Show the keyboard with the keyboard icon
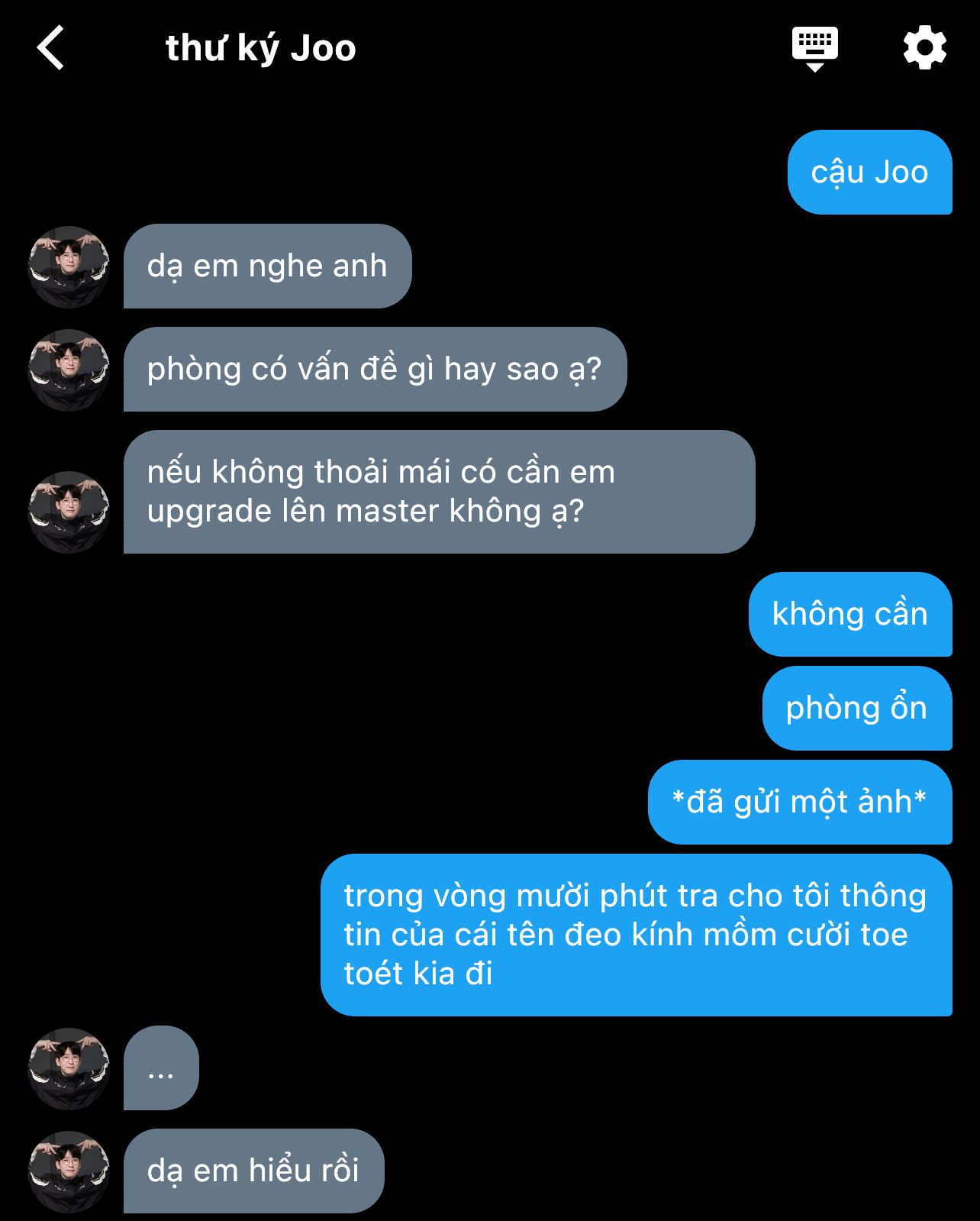Viewport: 980px width, 1221px height. pyautogui.click(x=814, y=47)
